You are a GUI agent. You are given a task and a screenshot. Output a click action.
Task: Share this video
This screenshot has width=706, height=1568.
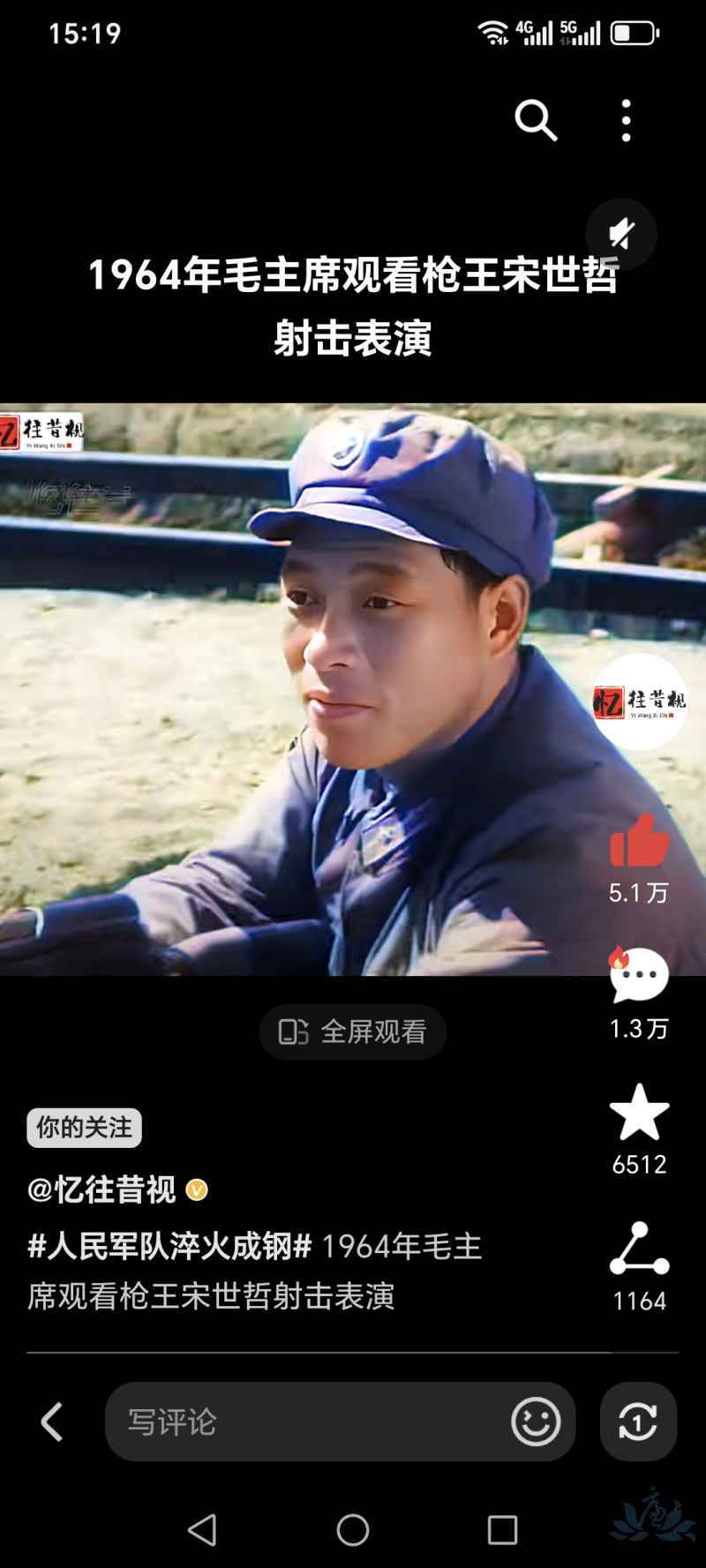tap(639, 1249)
